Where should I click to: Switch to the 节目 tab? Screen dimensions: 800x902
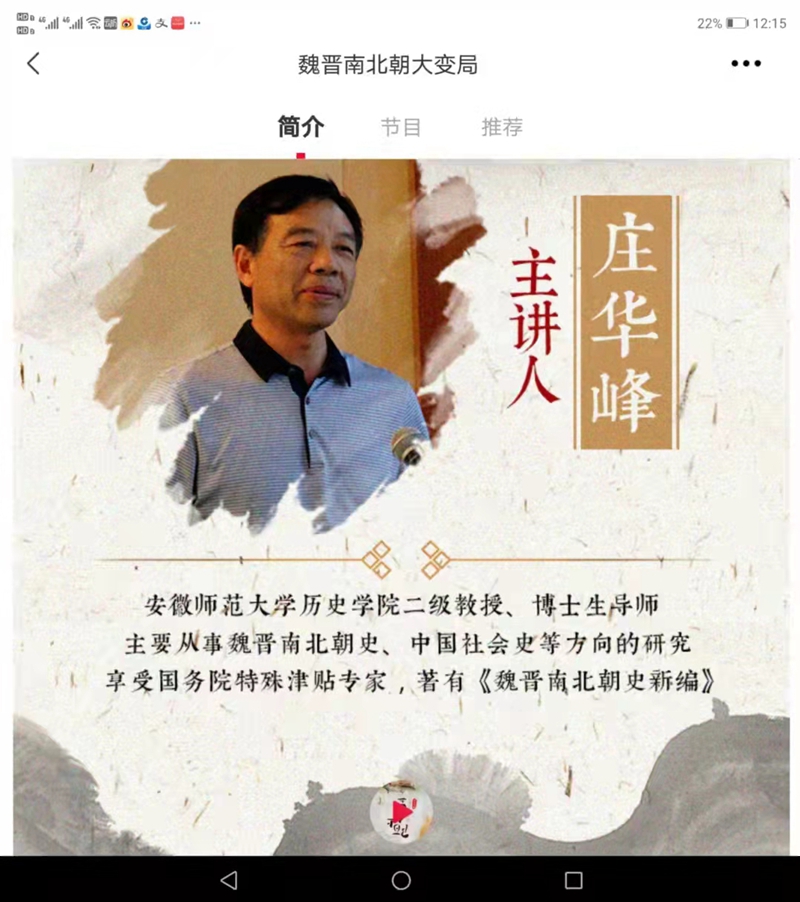pyautogui.click(x=400, y=127)
